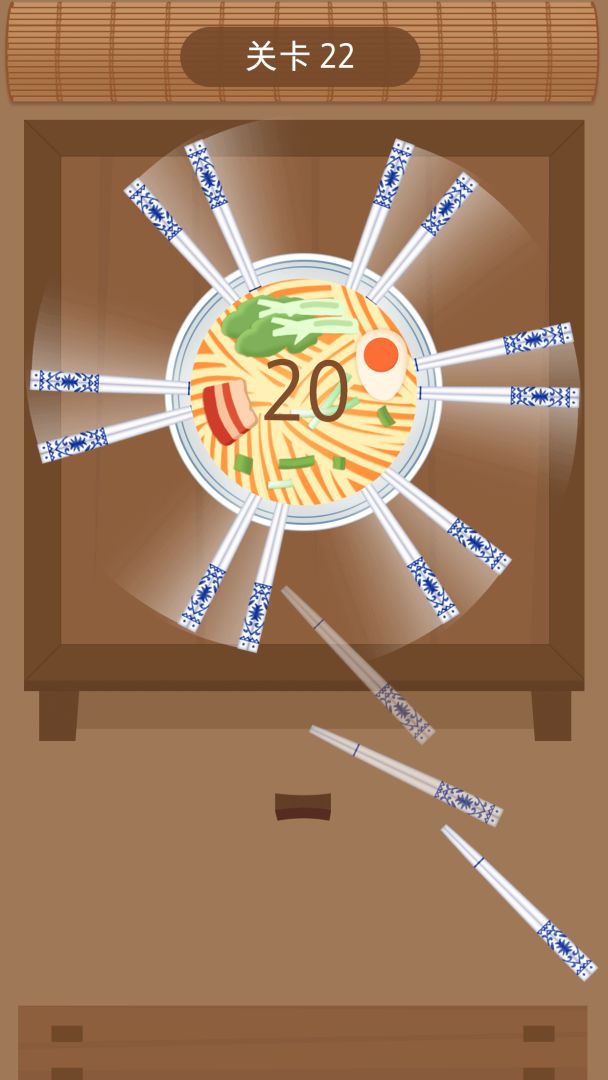Tap the spinning noodle bowl to throw a chopstick
This screenshot has height=1080, width=608.
coord(304,391)
